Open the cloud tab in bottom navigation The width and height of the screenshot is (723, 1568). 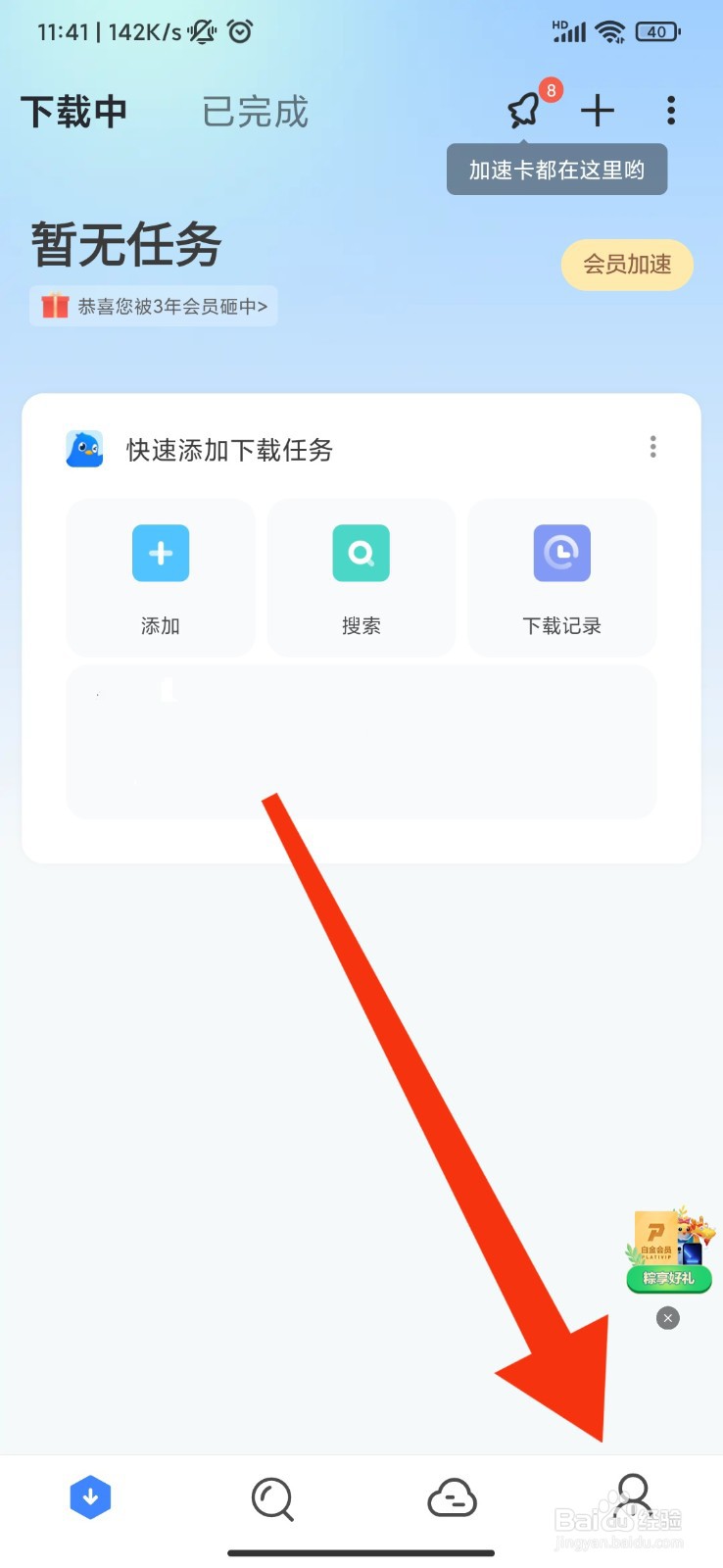452,1496
